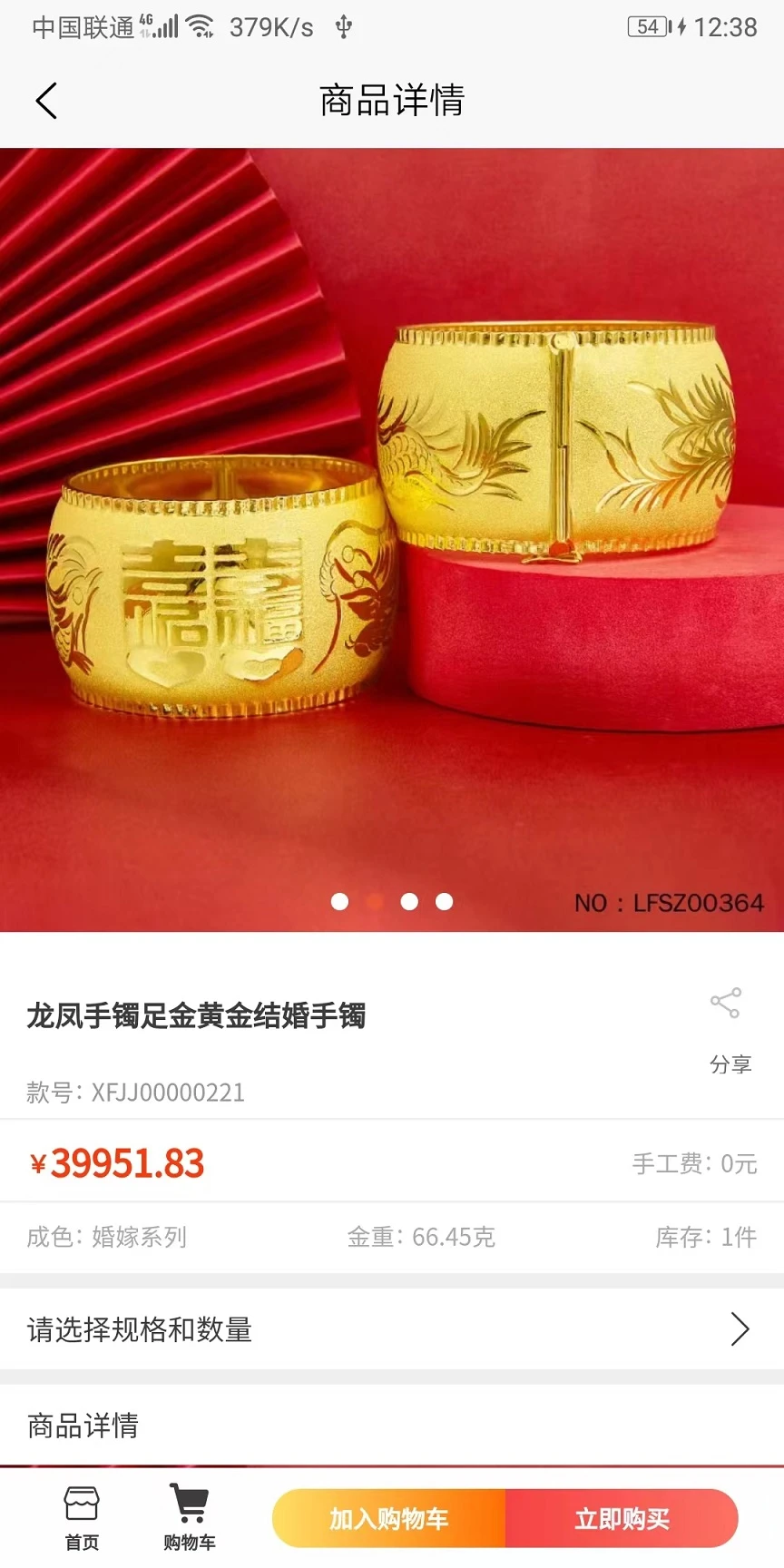
Task: Tap the back arrow to leave product details
Action: pyautogui.click(x=46, y=101)
